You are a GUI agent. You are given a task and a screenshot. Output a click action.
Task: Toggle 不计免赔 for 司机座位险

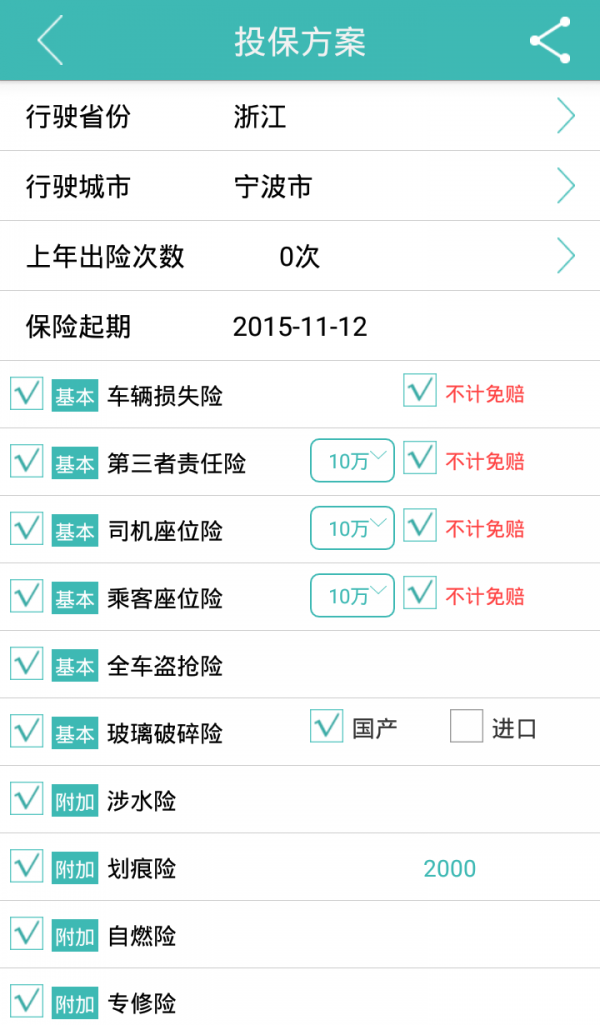coord(420,526)
